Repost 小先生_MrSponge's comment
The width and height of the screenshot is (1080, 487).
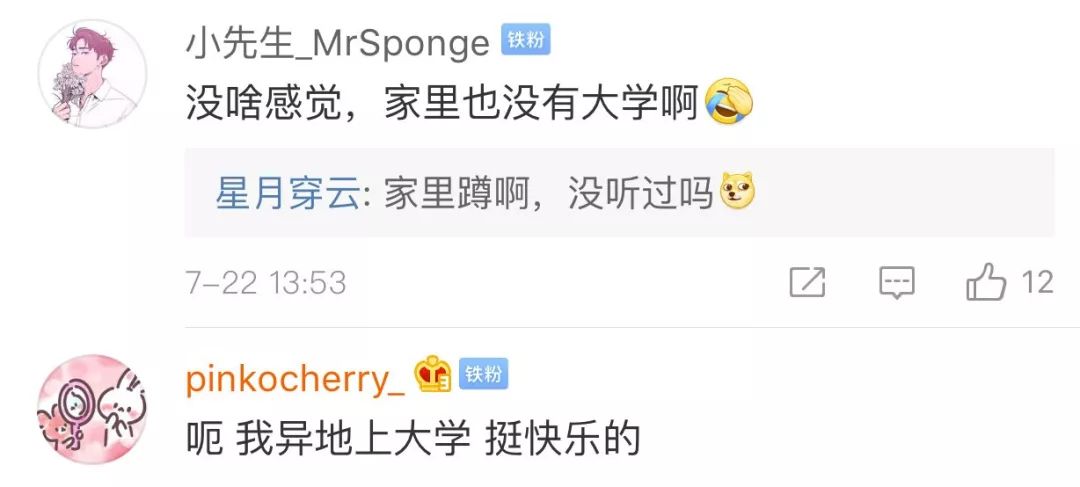(x=807, y=283)
